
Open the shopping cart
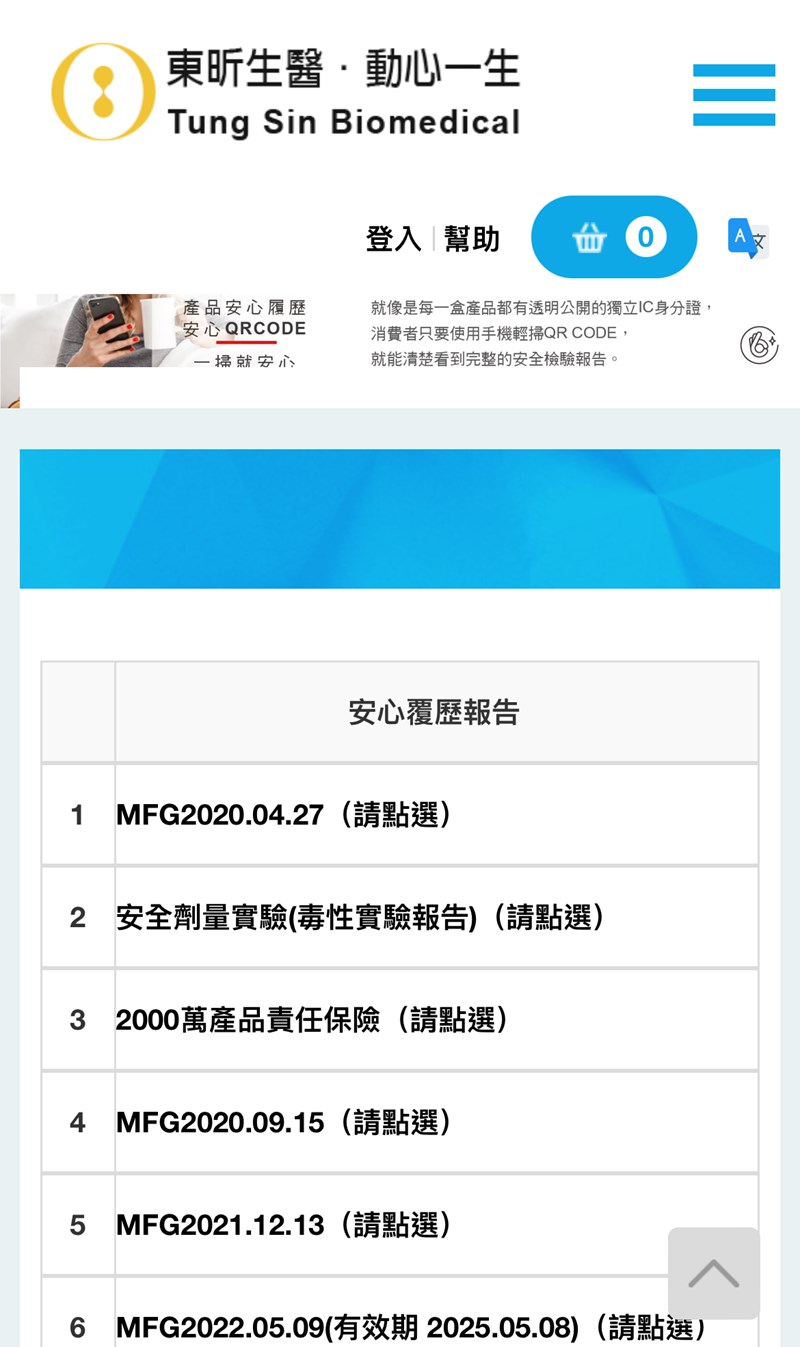click(x=613, y=237)
